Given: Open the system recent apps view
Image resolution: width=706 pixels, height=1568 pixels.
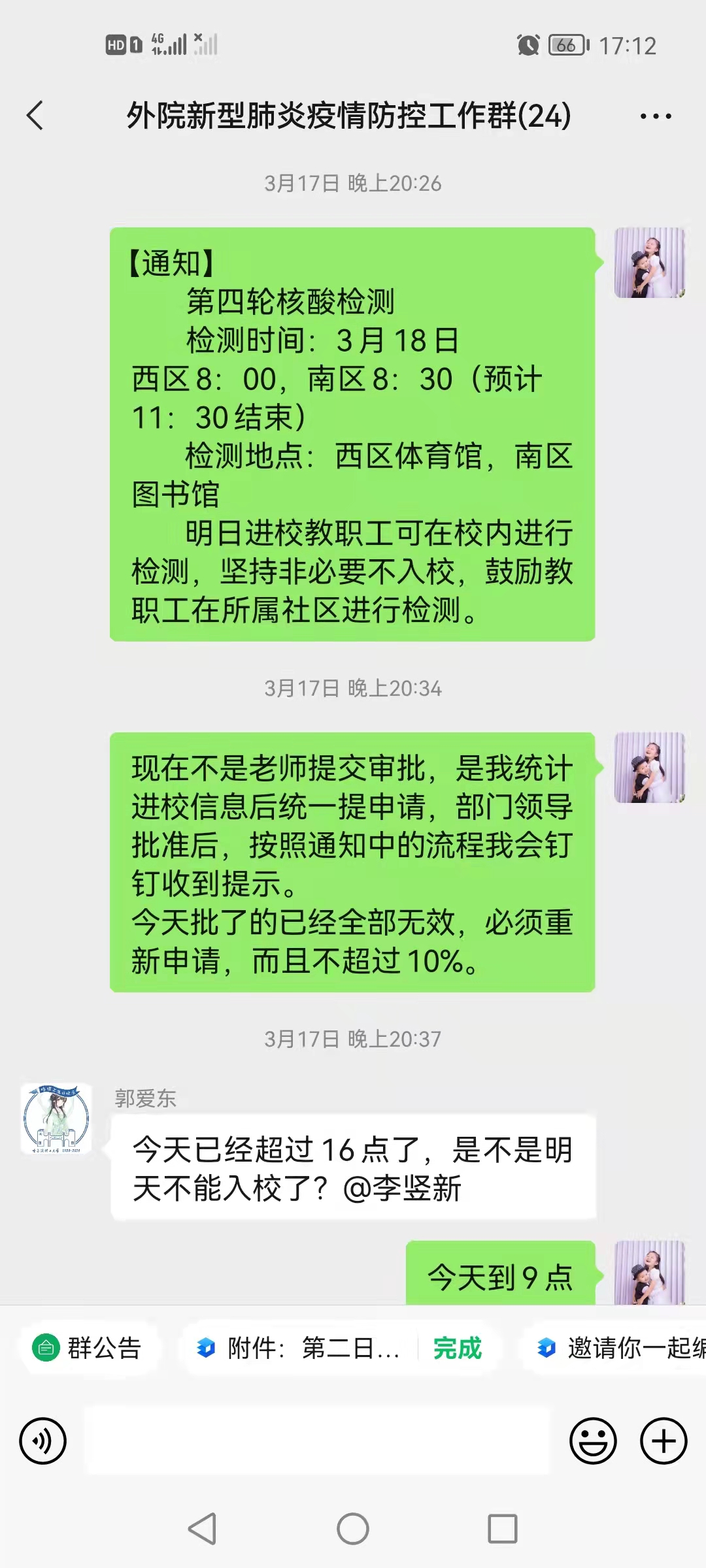Looking at the screenshot, I should tap(502, 1529).
